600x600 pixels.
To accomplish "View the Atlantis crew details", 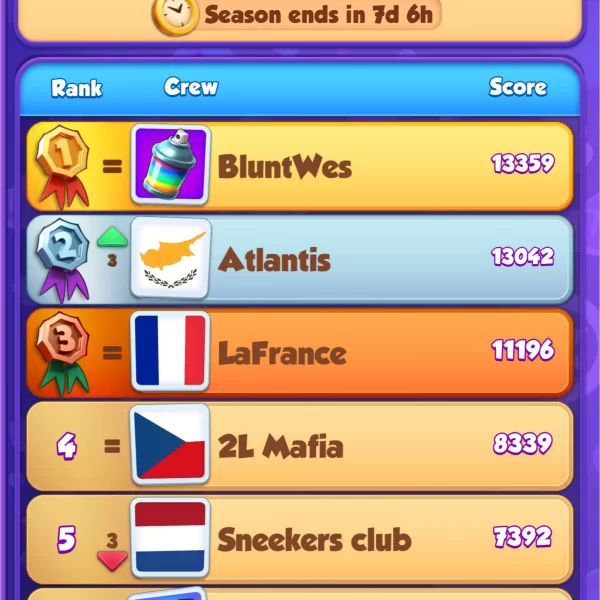I will (300, 259).
